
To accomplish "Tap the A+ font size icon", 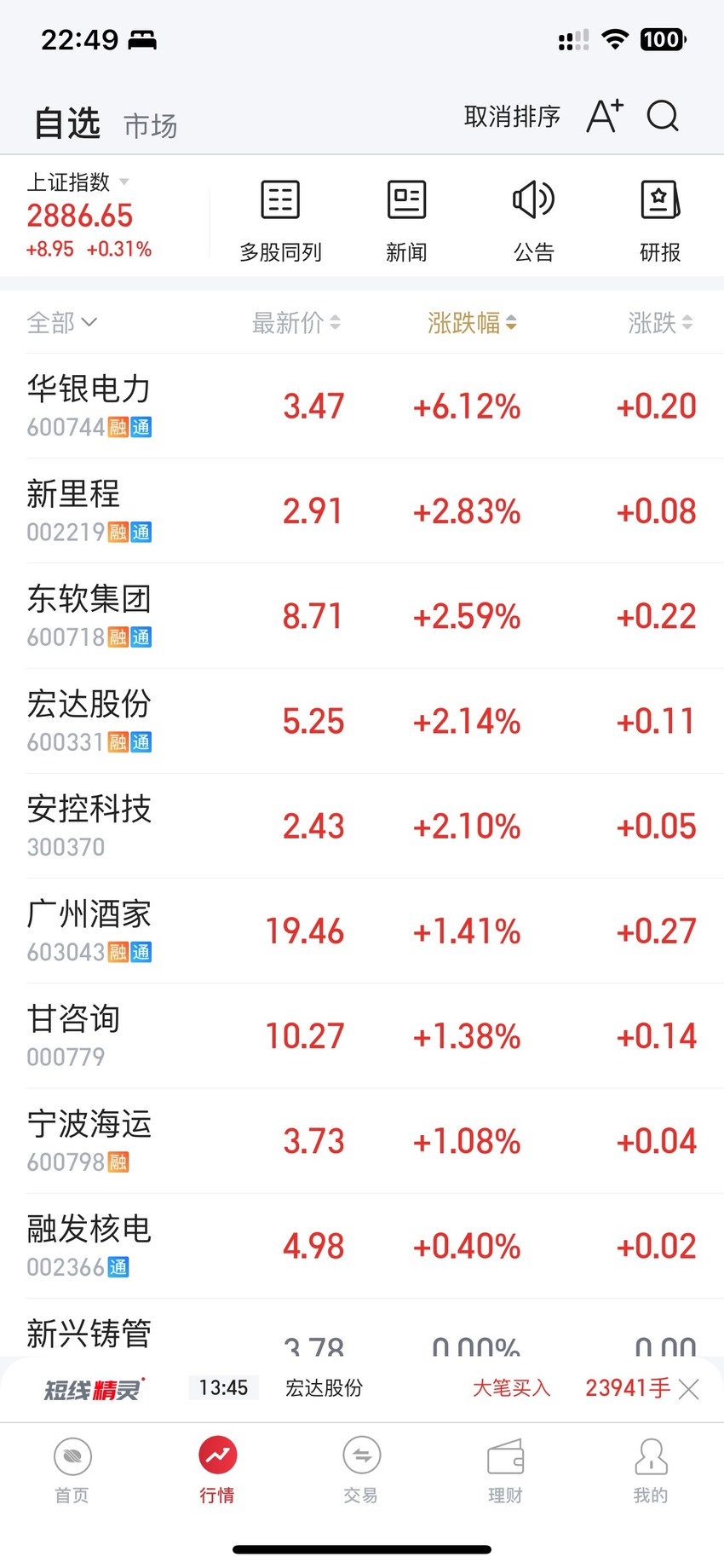I will click(x=605, y=116).
